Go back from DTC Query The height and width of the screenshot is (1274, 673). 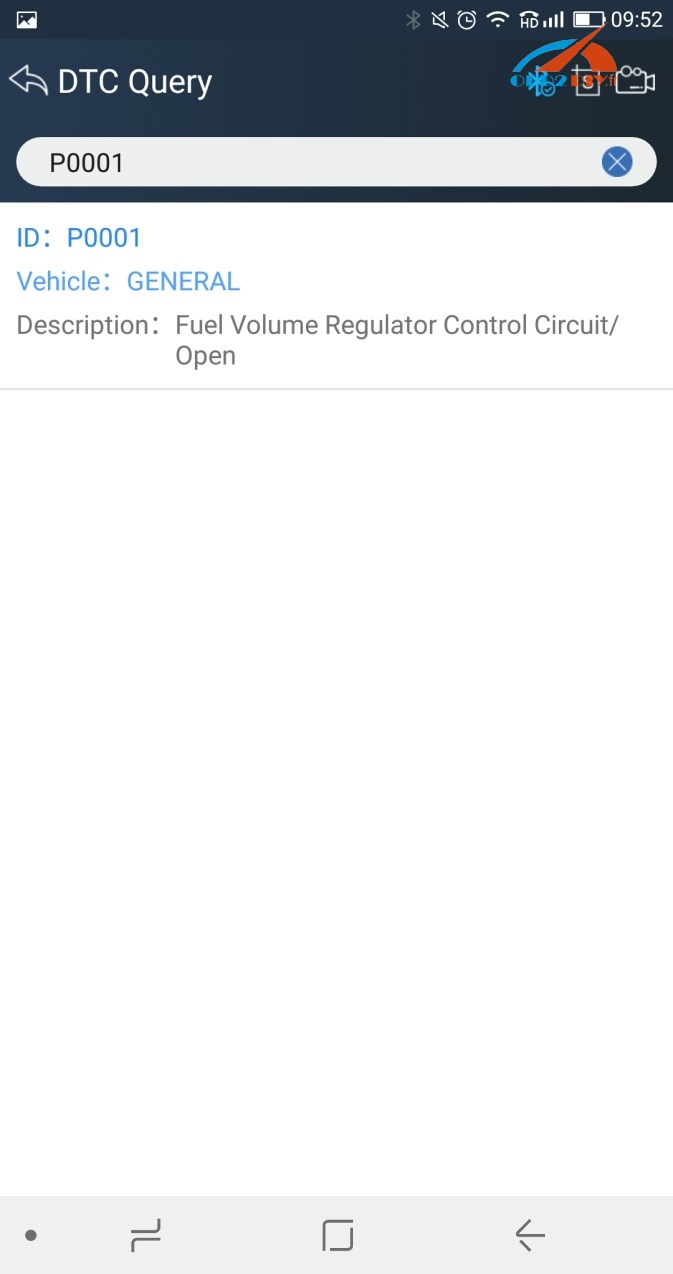[x=28, y=81]
